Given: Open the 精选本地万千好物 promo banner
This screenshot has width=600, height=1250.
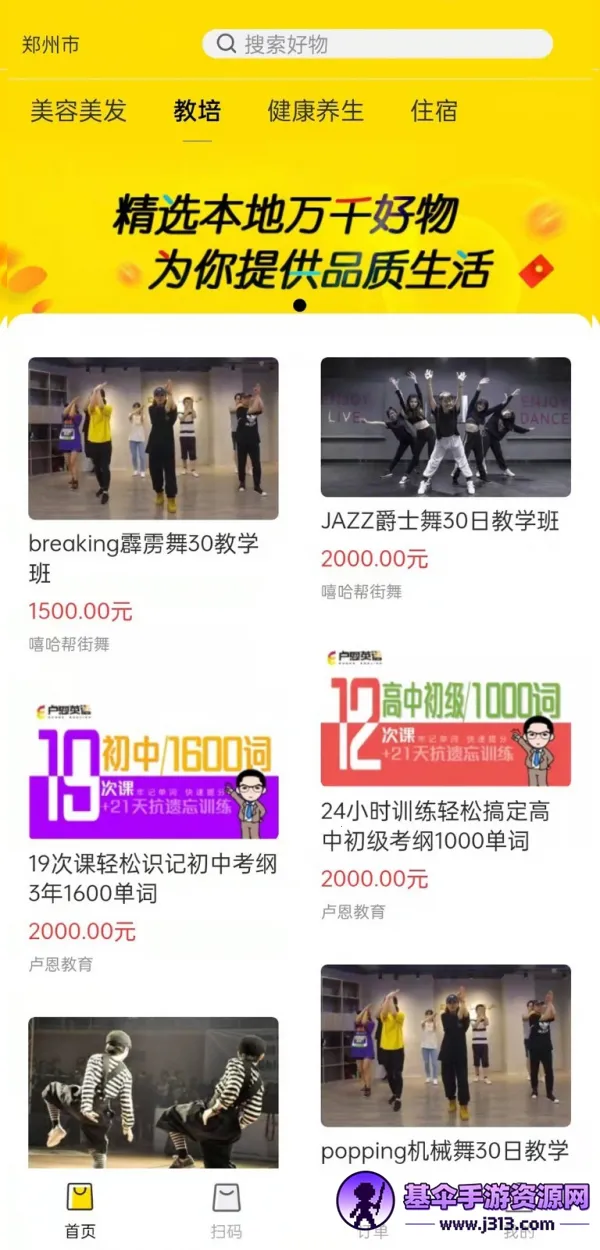Looking at the screenshot, I should [x=300, y=240].
